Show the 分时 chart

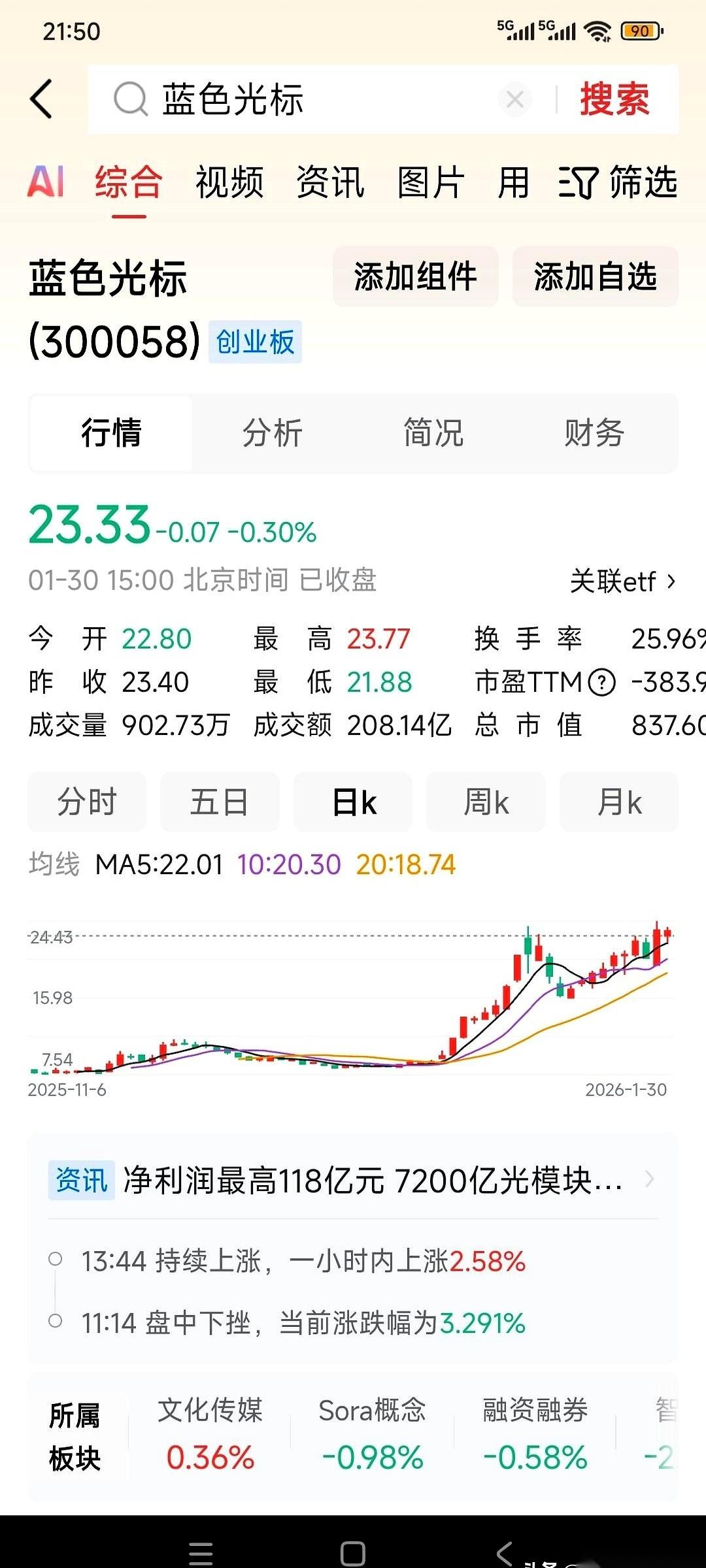tap(87, 802)
